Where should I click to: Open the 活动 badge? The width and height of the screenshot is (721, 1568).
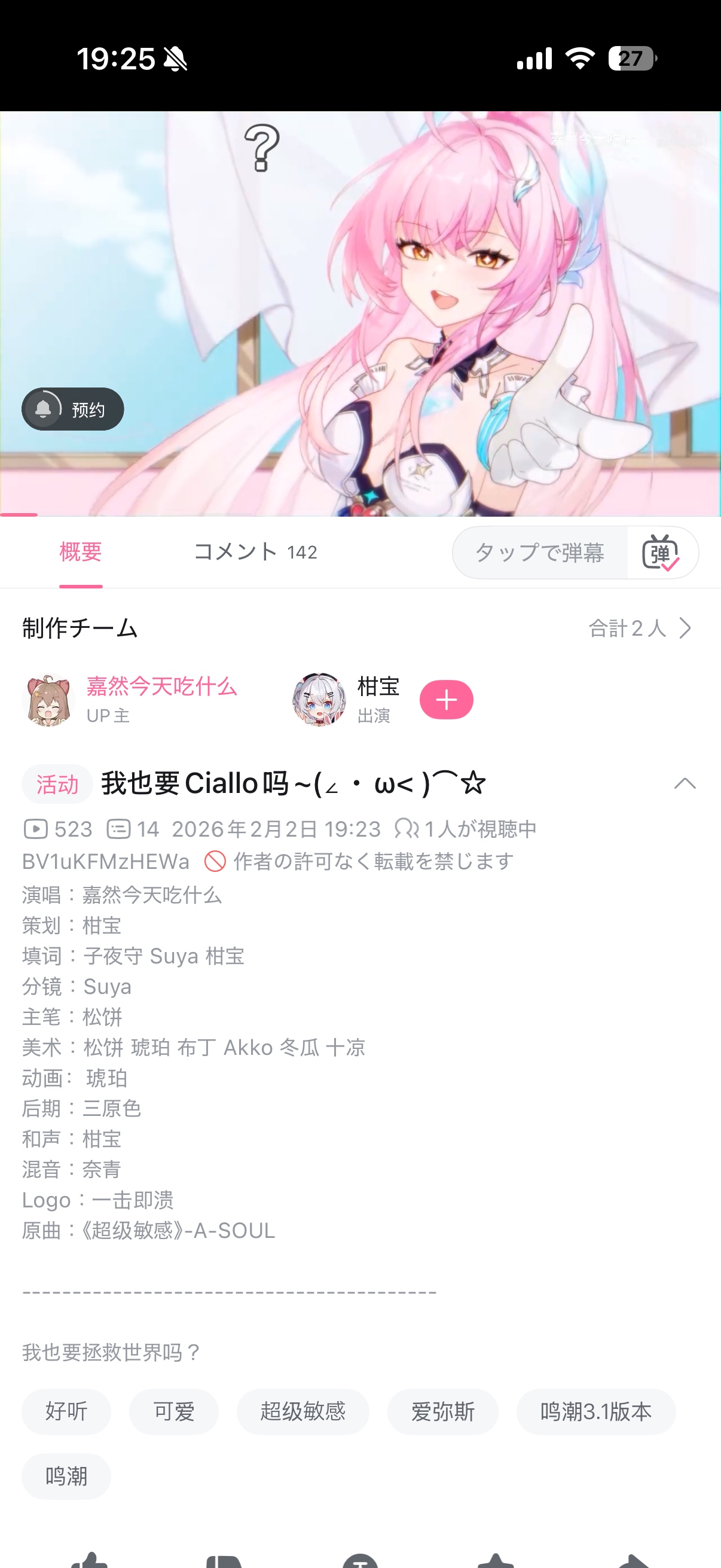click(57, 784)
